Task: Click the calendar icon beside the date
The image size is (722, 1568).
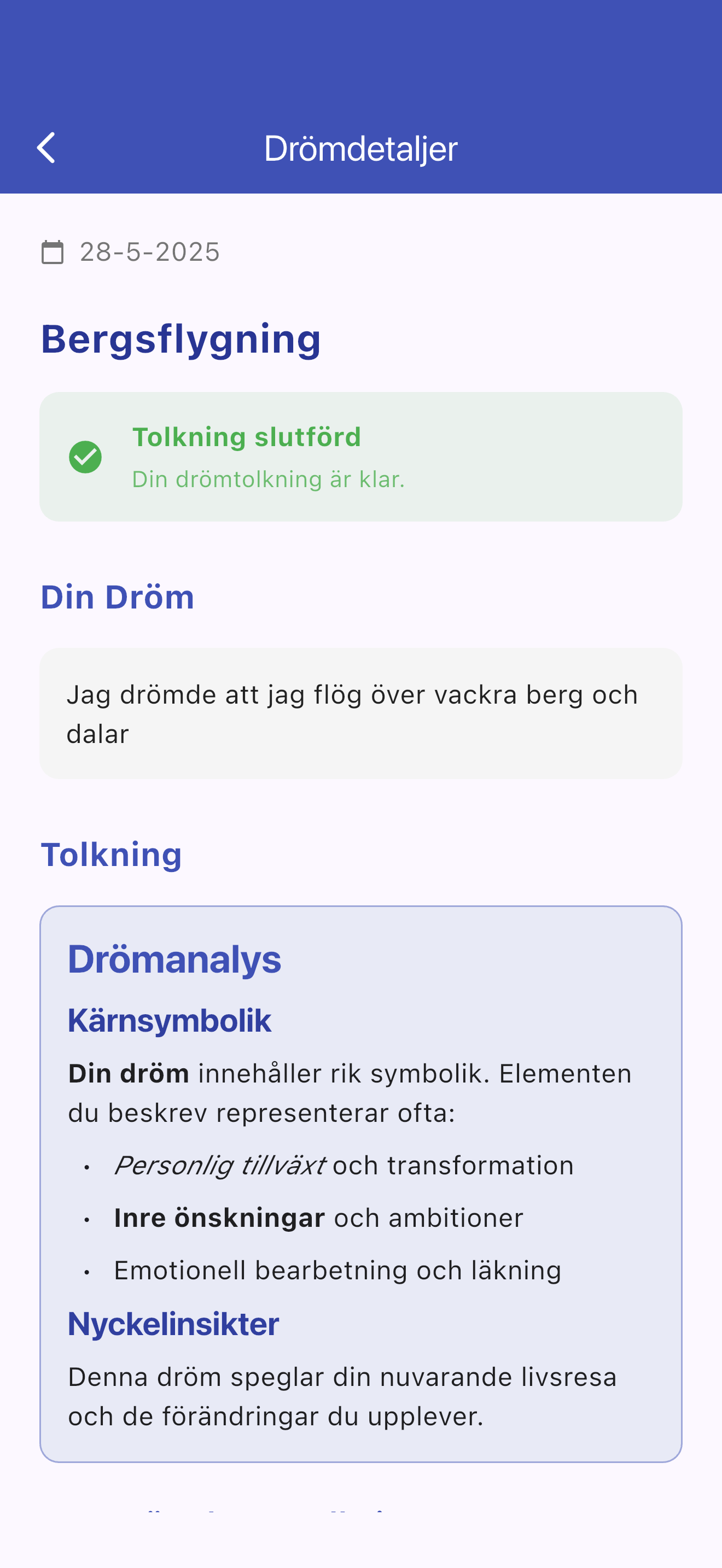Action: coord(54,252)
